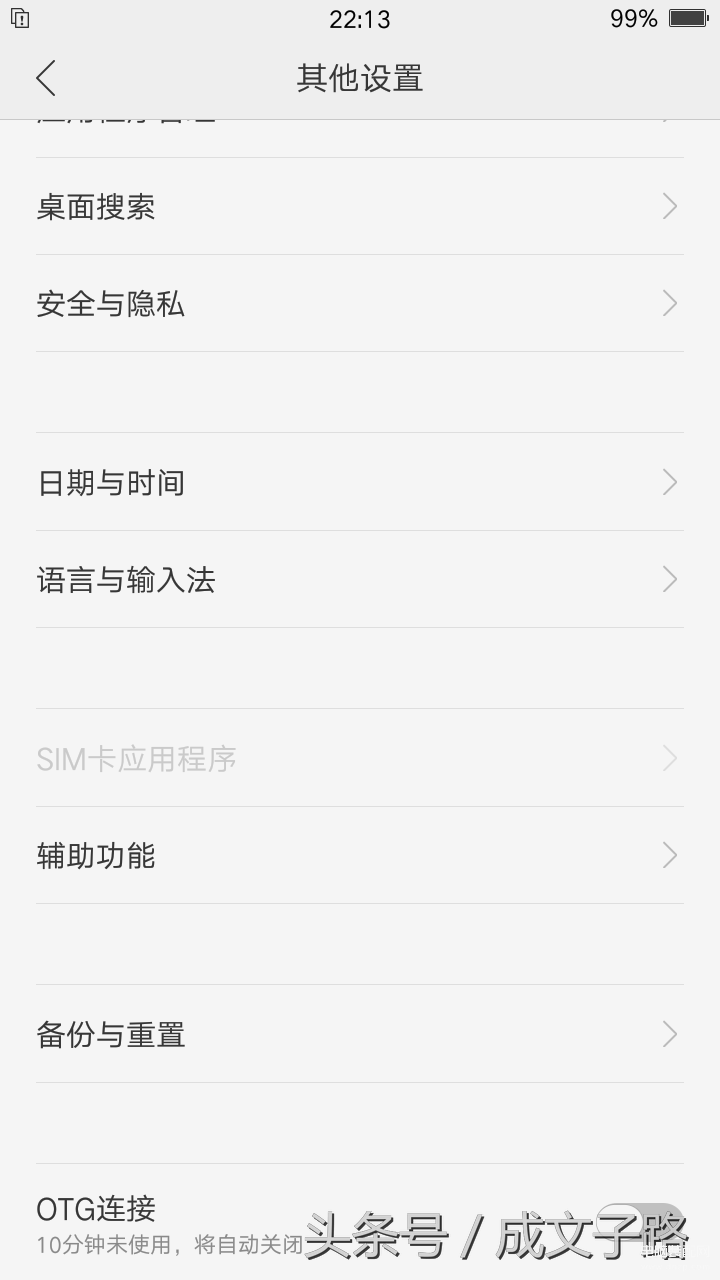Open 安全与隐私
Viewport: 720px width, 1280px height.
pyautogui.click(x=360, y=303)
